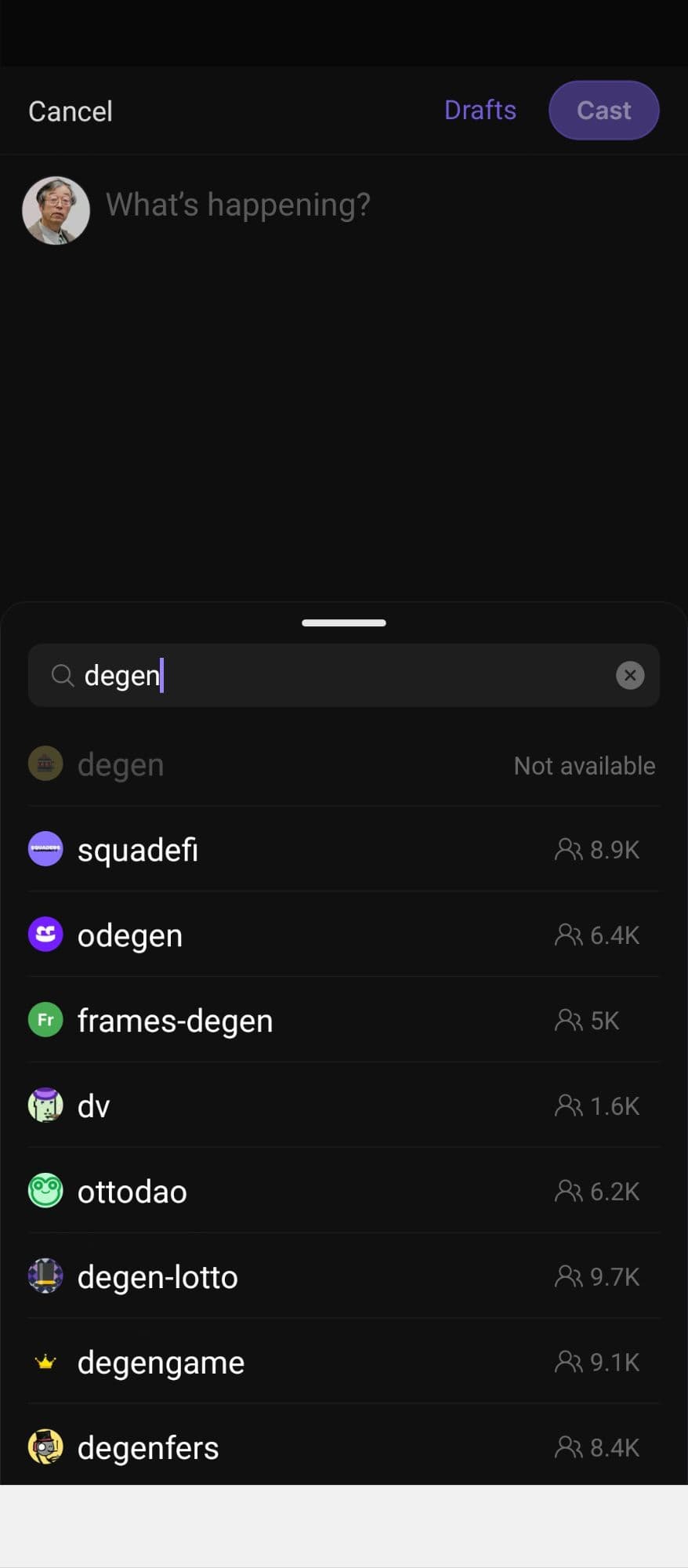This screenshot has width=688, height=1568.
Task: Click the dv channel avatar
Action: (x=45, y=1105)
